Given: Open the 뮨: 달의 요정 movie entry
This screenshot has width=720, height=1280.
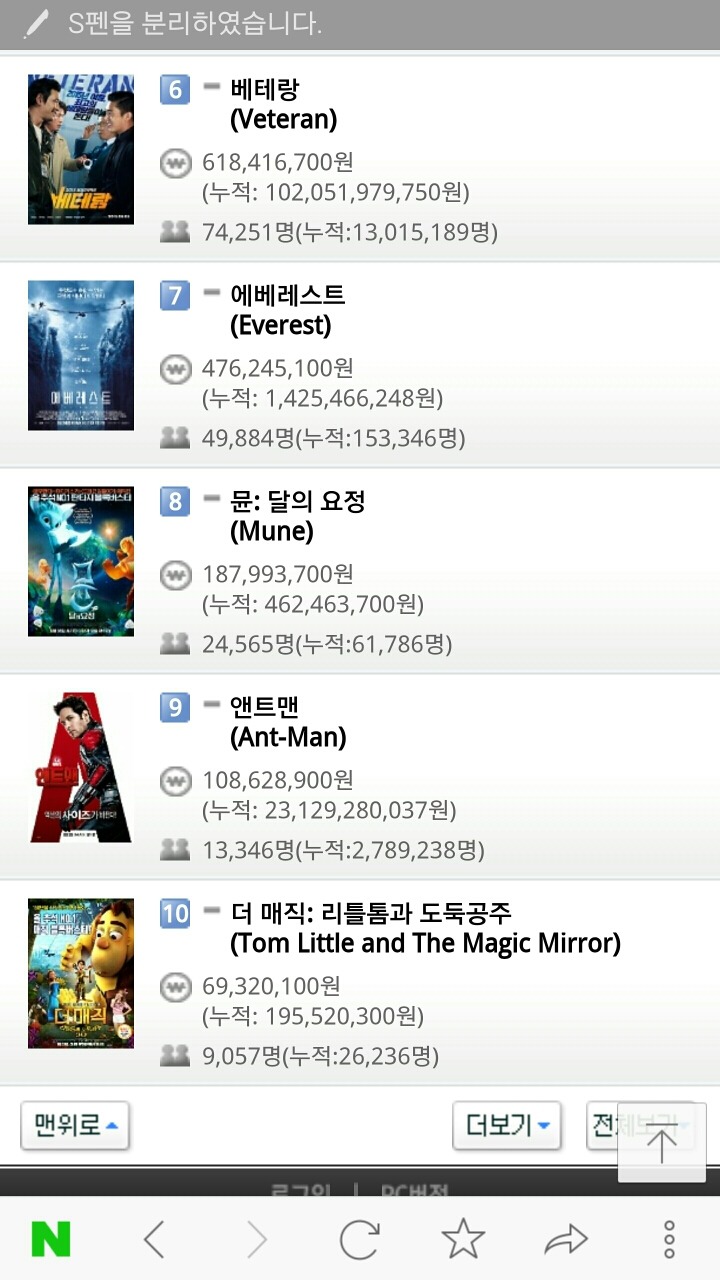Looking at the screenshot, I should (x=360, y=571).
